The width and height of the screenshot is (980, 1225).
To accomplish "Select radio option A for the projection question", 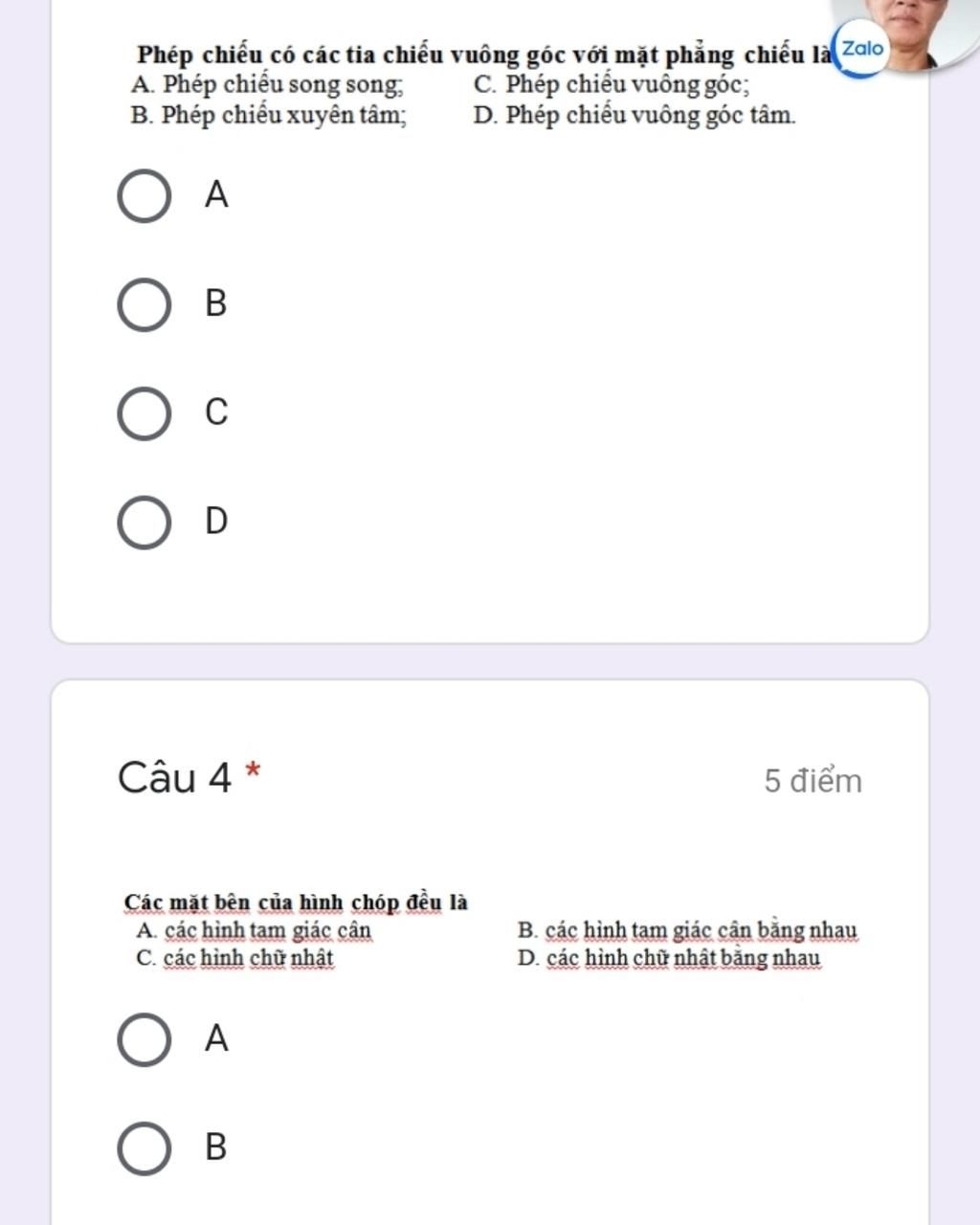I will point(144,196).
